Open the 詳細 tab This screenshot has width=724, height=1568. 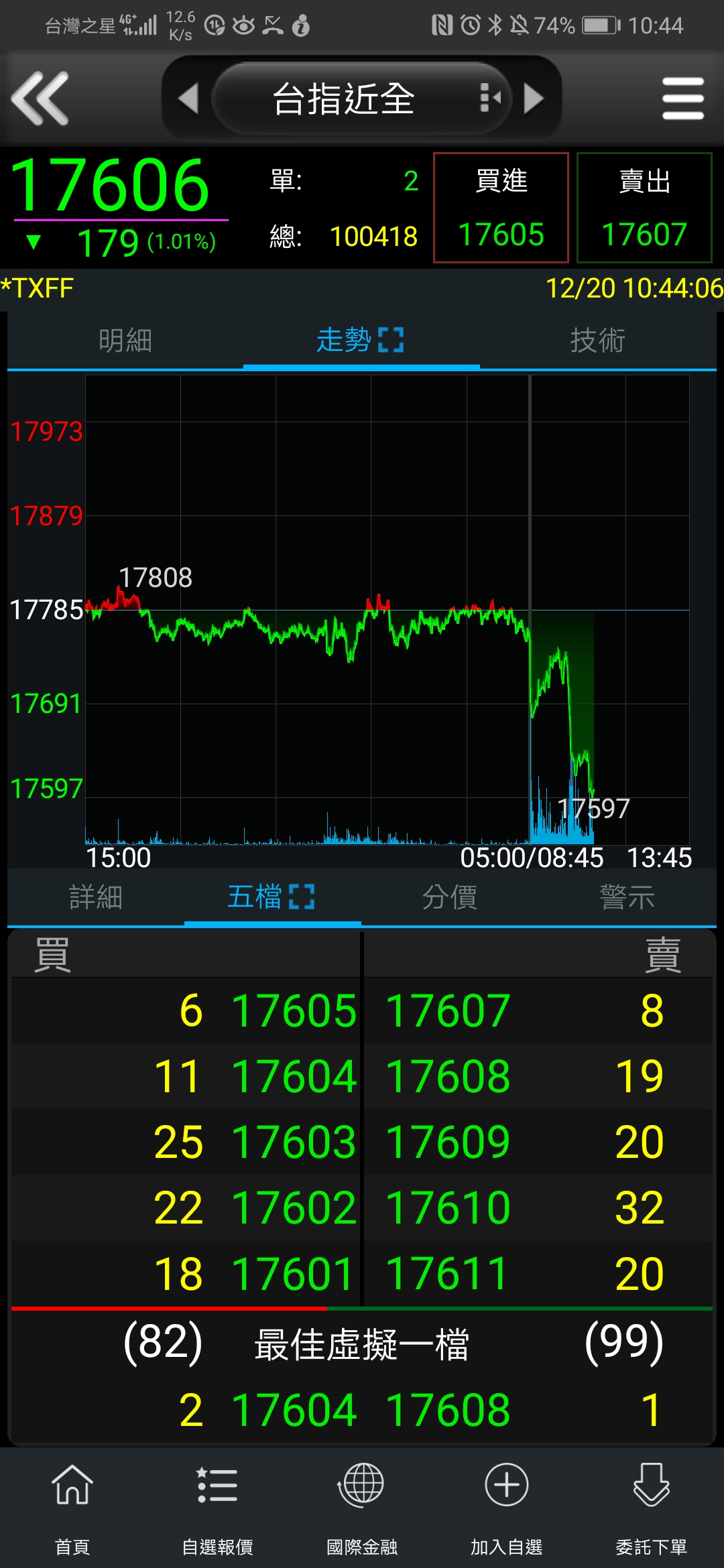pos(96,897)
